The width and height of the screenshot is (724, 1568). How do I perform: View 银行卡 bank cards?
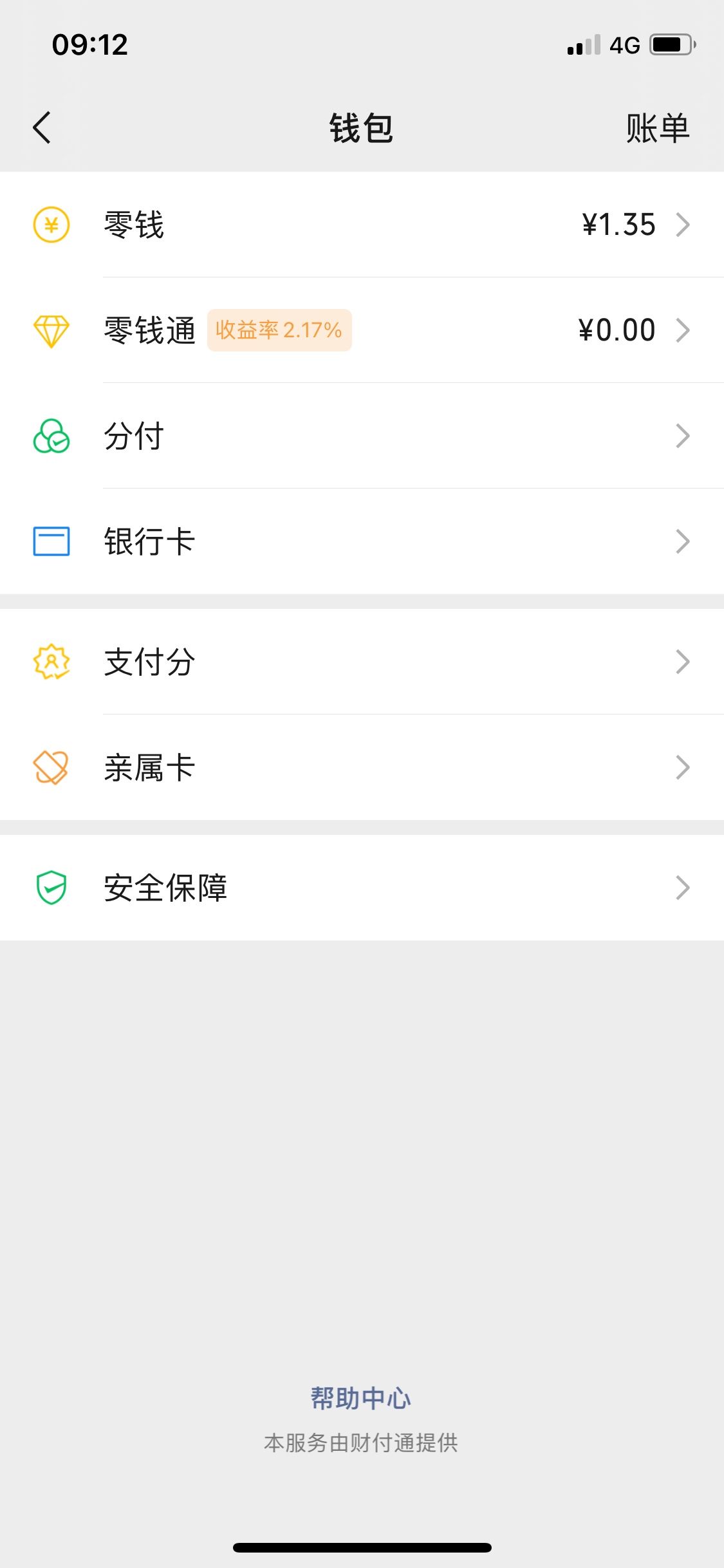click(x=362, y=541)
